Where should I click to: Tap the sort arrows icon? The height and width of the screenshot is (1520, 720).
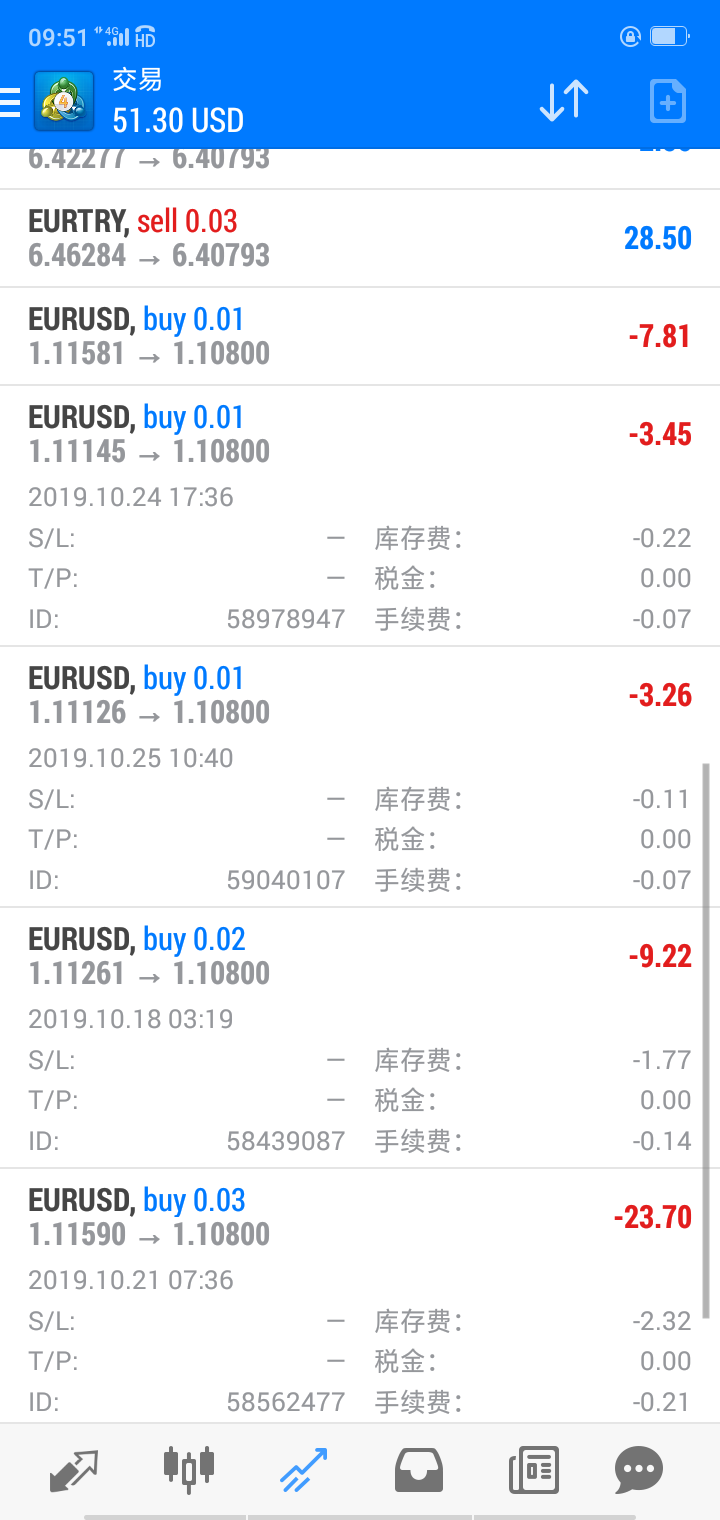[x=564, y=102]
